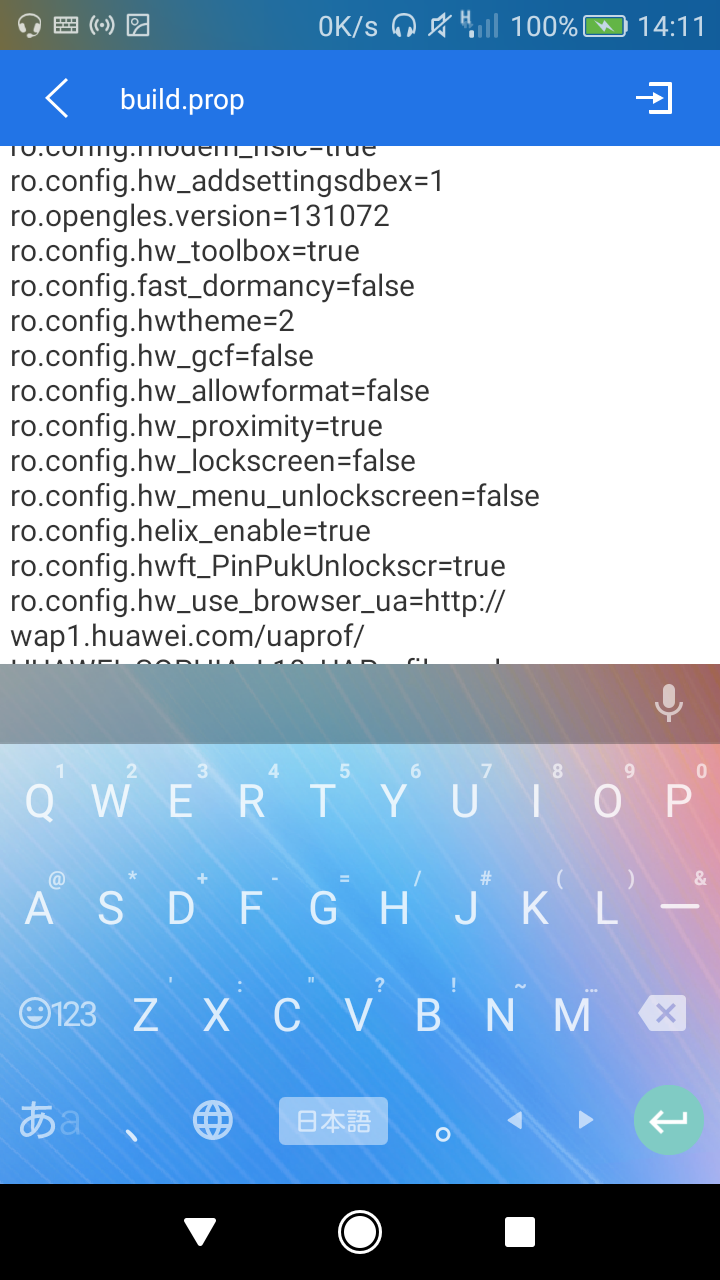
Task: Switch keyboard to emoji and 123 symbols
Action: [x=58, y=1015]
